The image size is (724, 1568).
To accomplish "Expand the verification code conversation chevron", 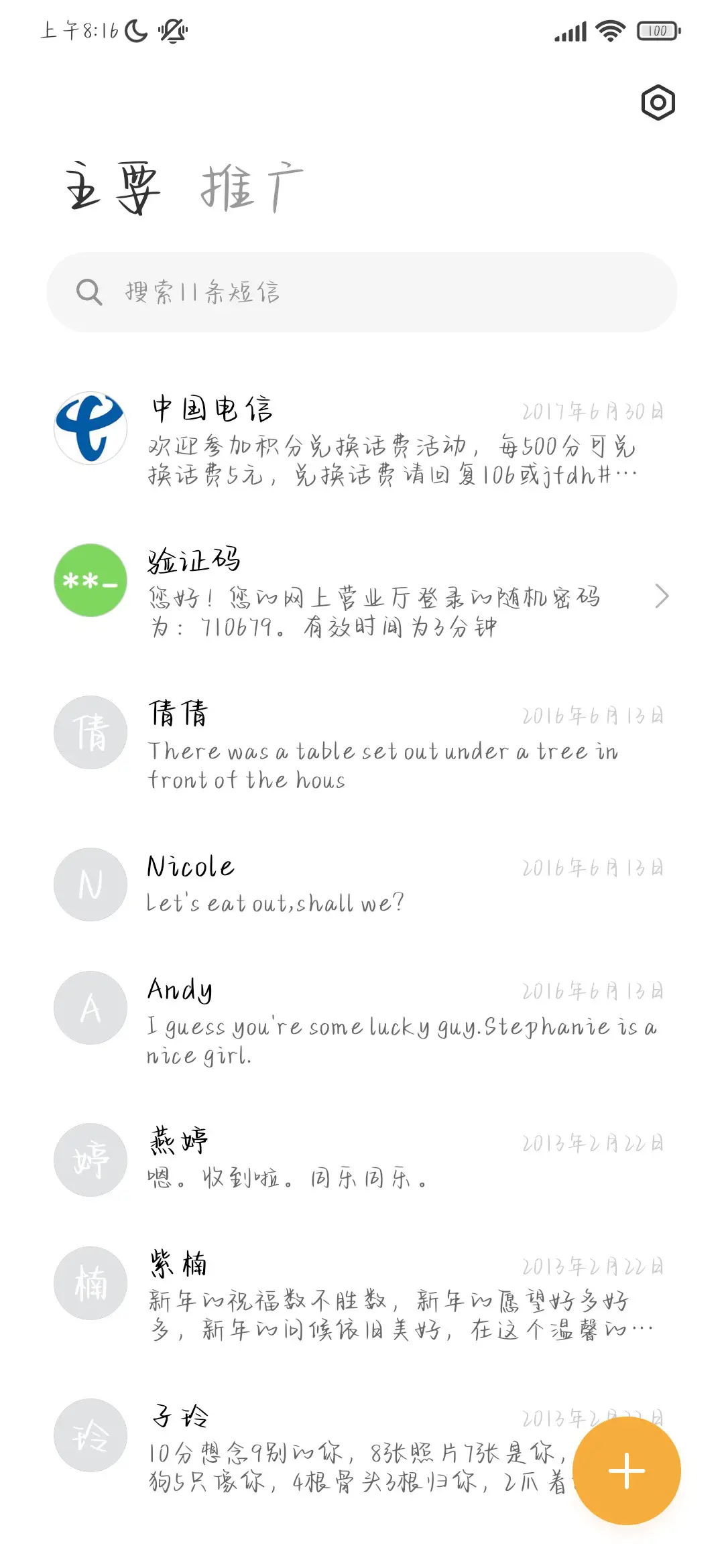I will 663,595.
